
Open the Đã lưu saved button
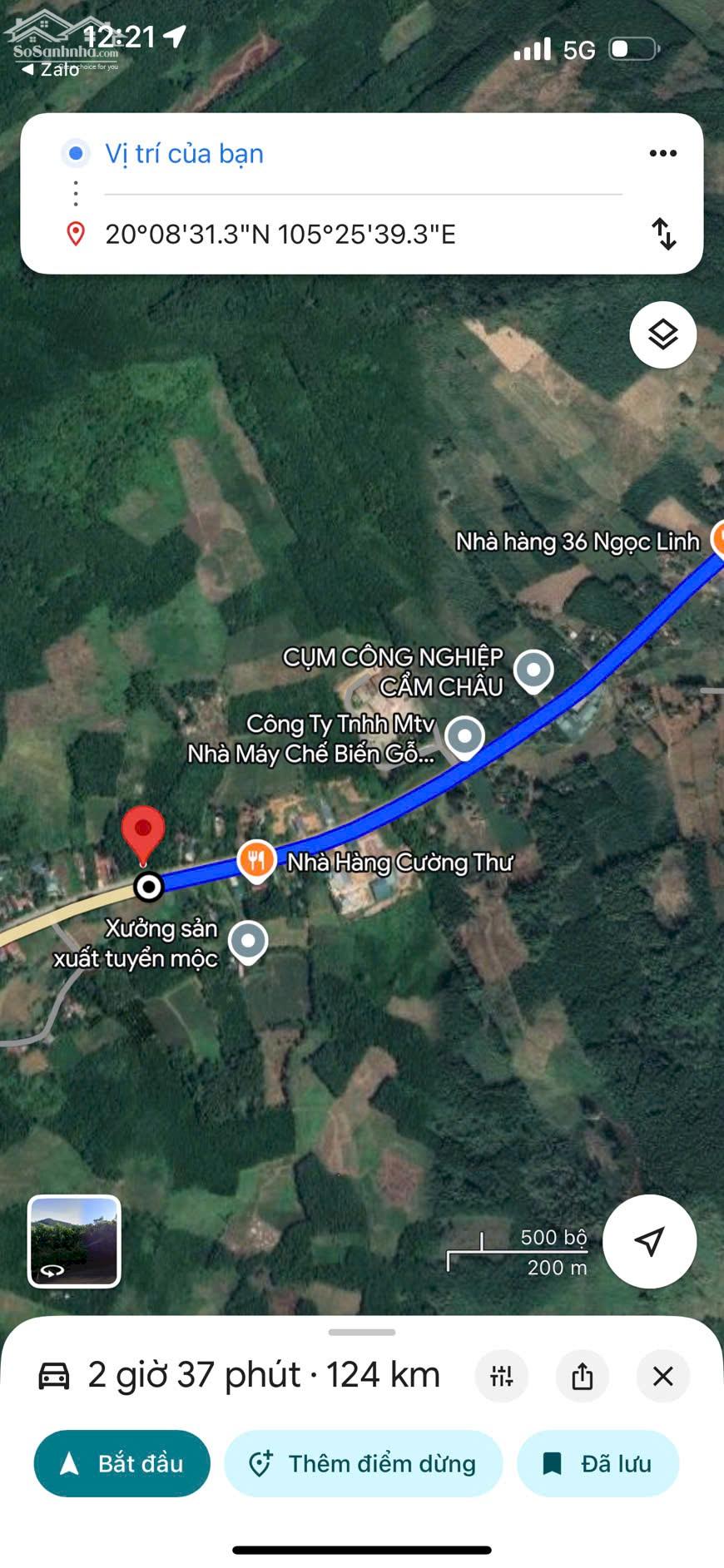tap(598, 1463)
